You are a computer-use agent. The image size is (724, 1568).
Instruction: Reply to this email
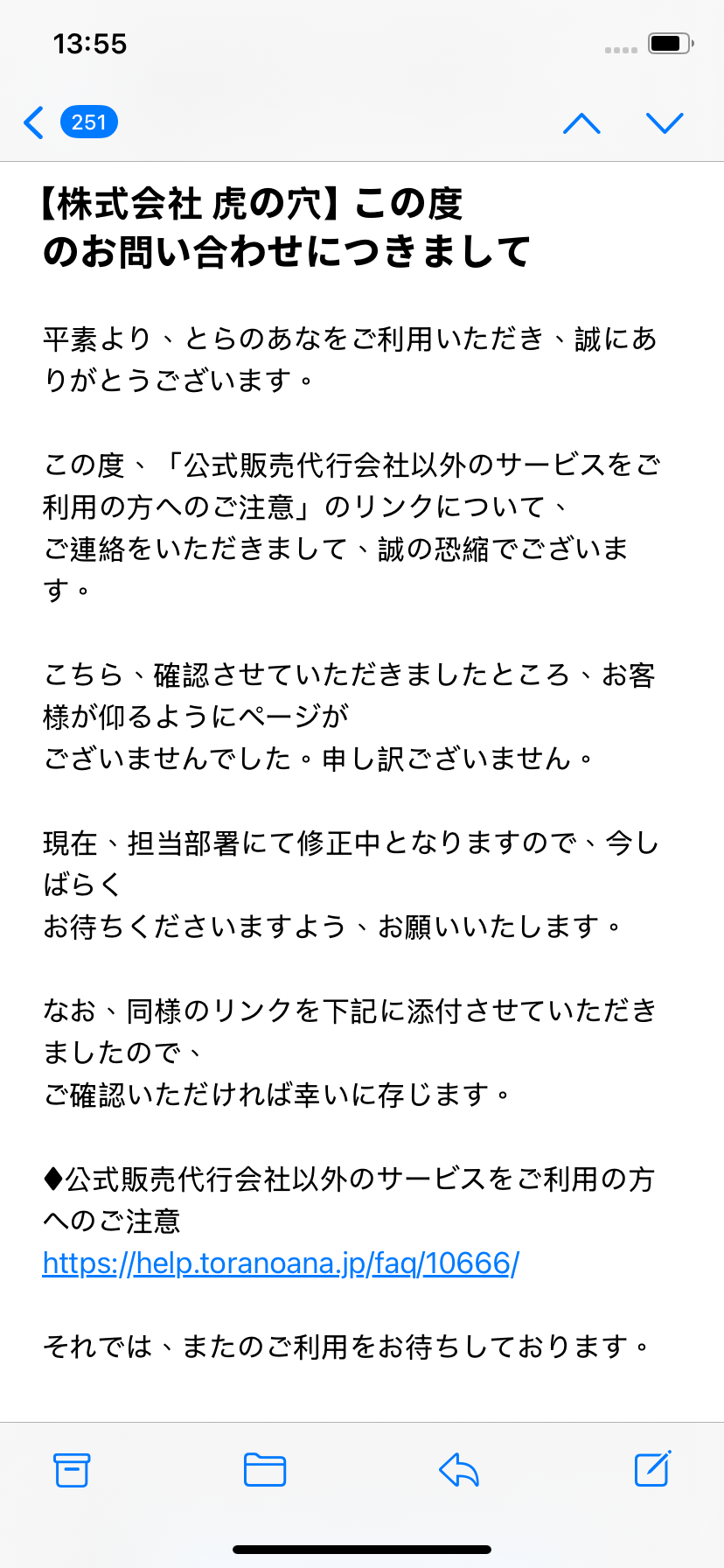pyautogui.click(x=459, y=1470)
